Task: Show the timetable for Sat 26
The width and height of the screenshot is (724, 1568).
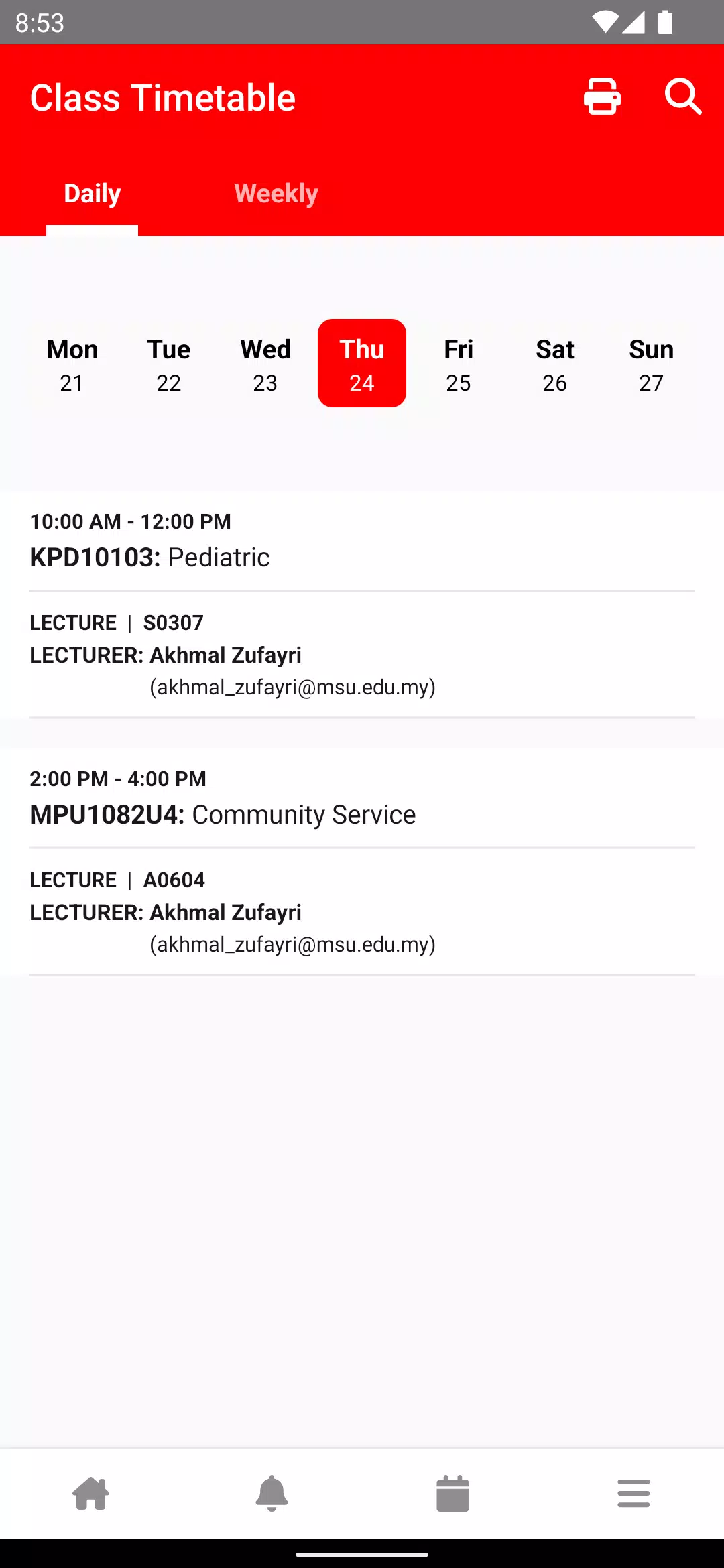Action: click(x=555, y=364)
